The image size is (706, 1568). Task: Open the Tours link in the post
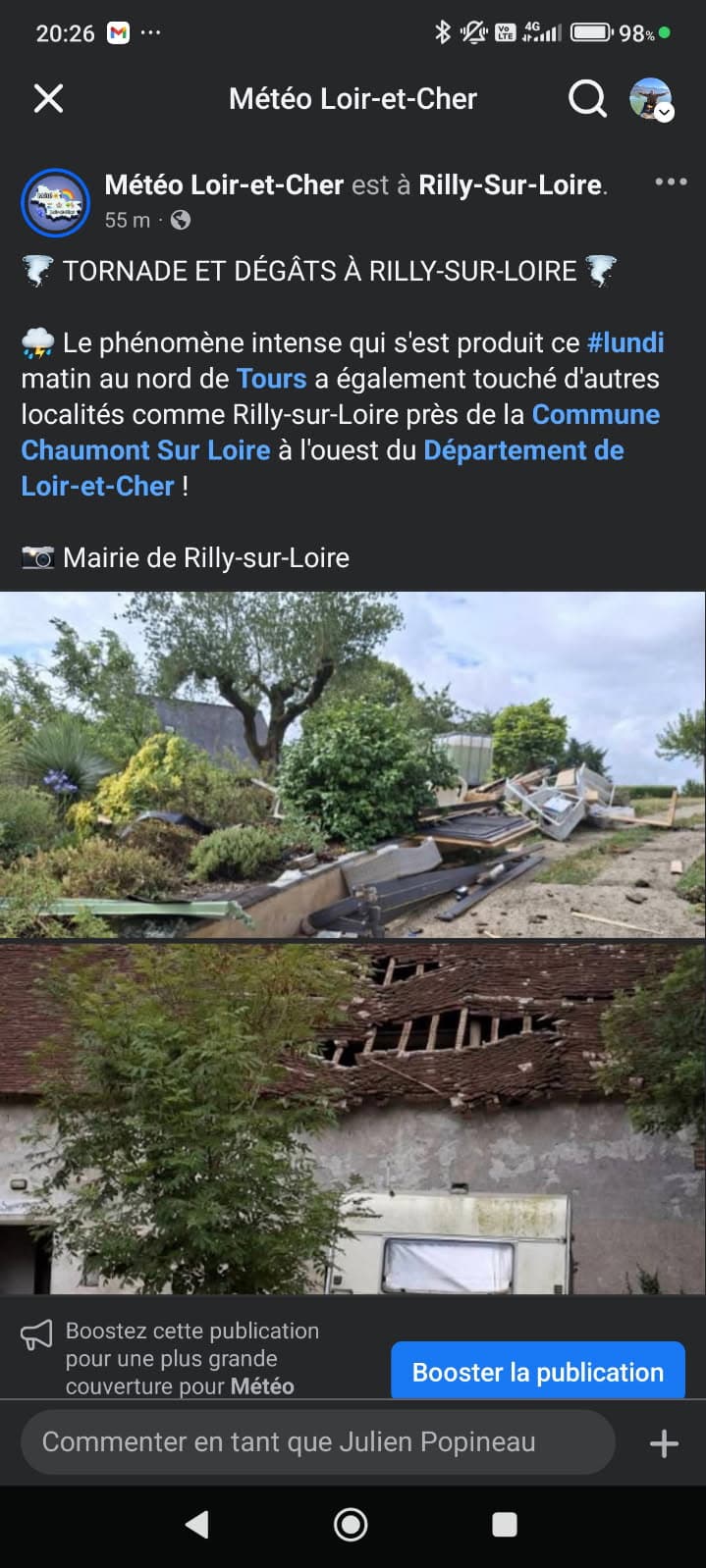[x=271, y=379]
